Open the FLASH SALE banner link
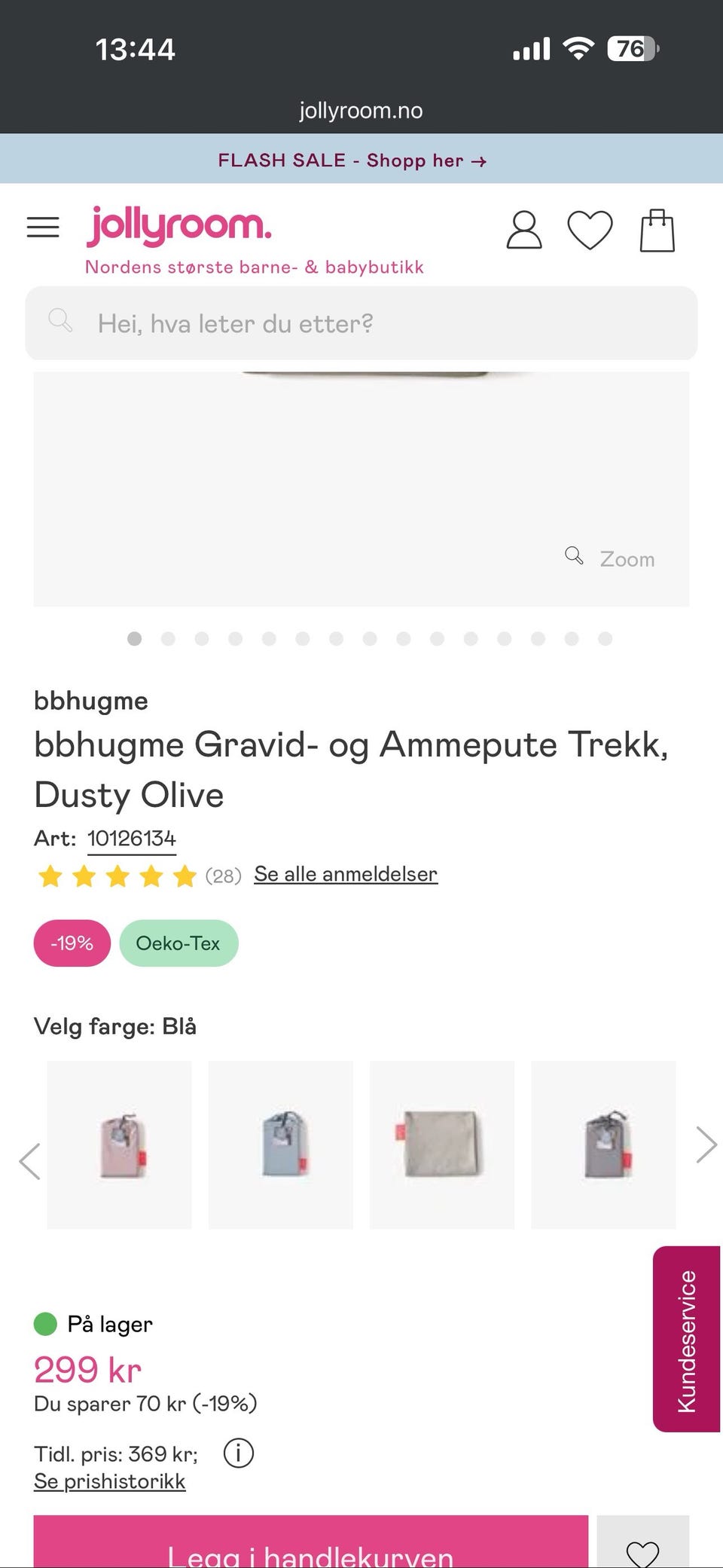The image size is (723, 1568). (x=352, y=160)
